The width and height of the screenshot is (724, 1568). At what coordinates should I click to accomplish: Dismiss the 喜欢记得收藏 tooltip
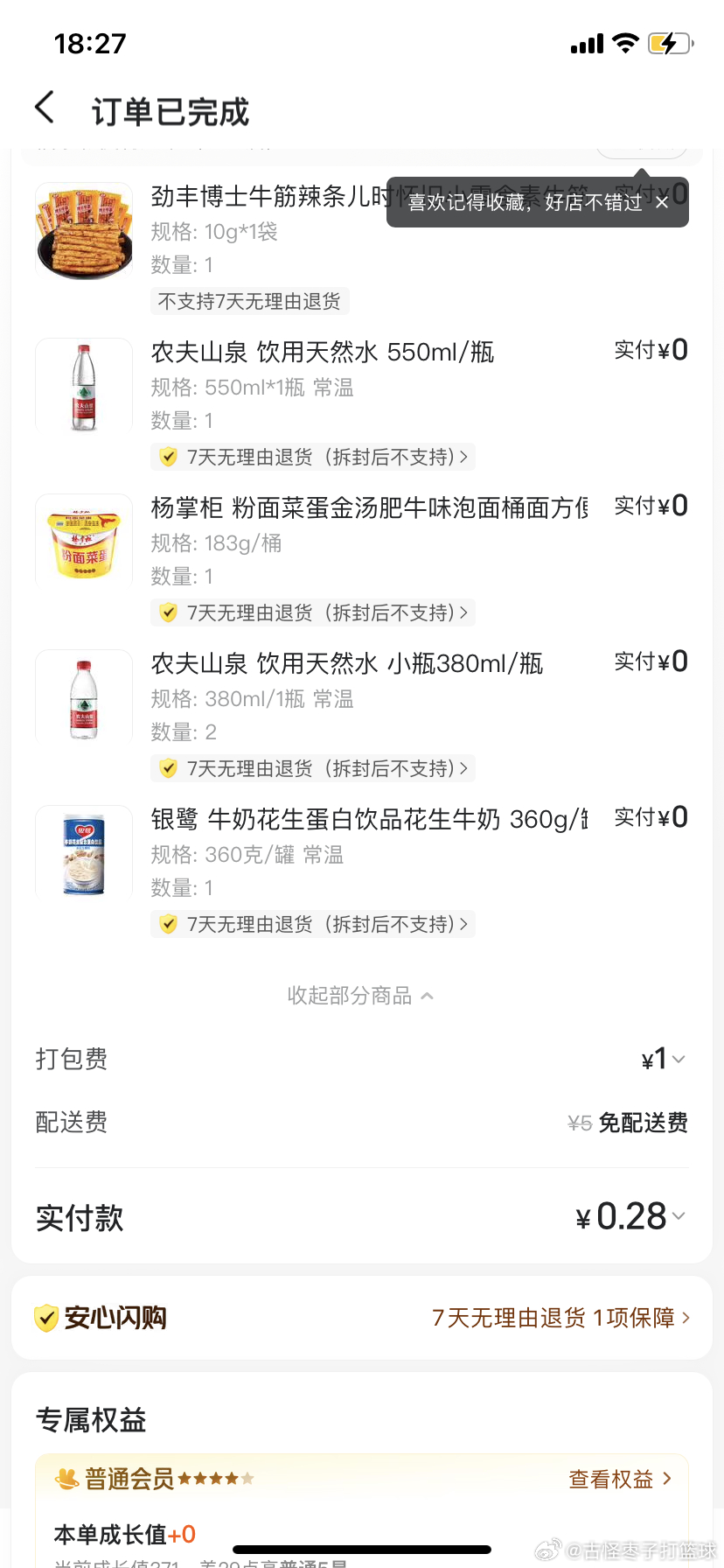(x=662, y=202)
